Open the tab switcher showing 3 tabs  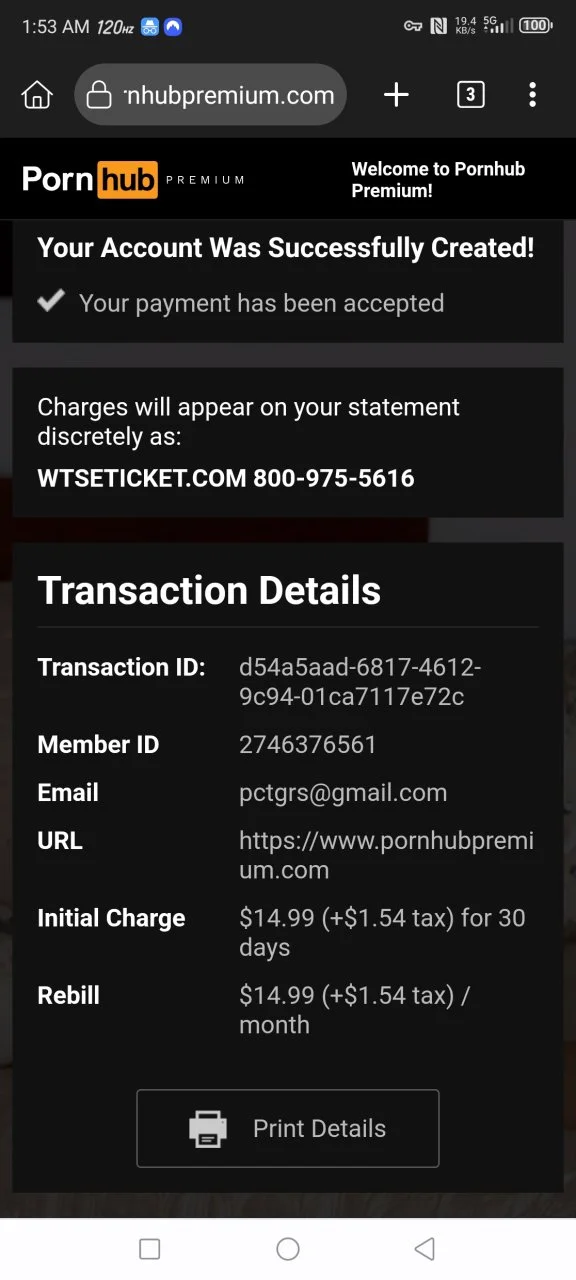pos(470,95)
